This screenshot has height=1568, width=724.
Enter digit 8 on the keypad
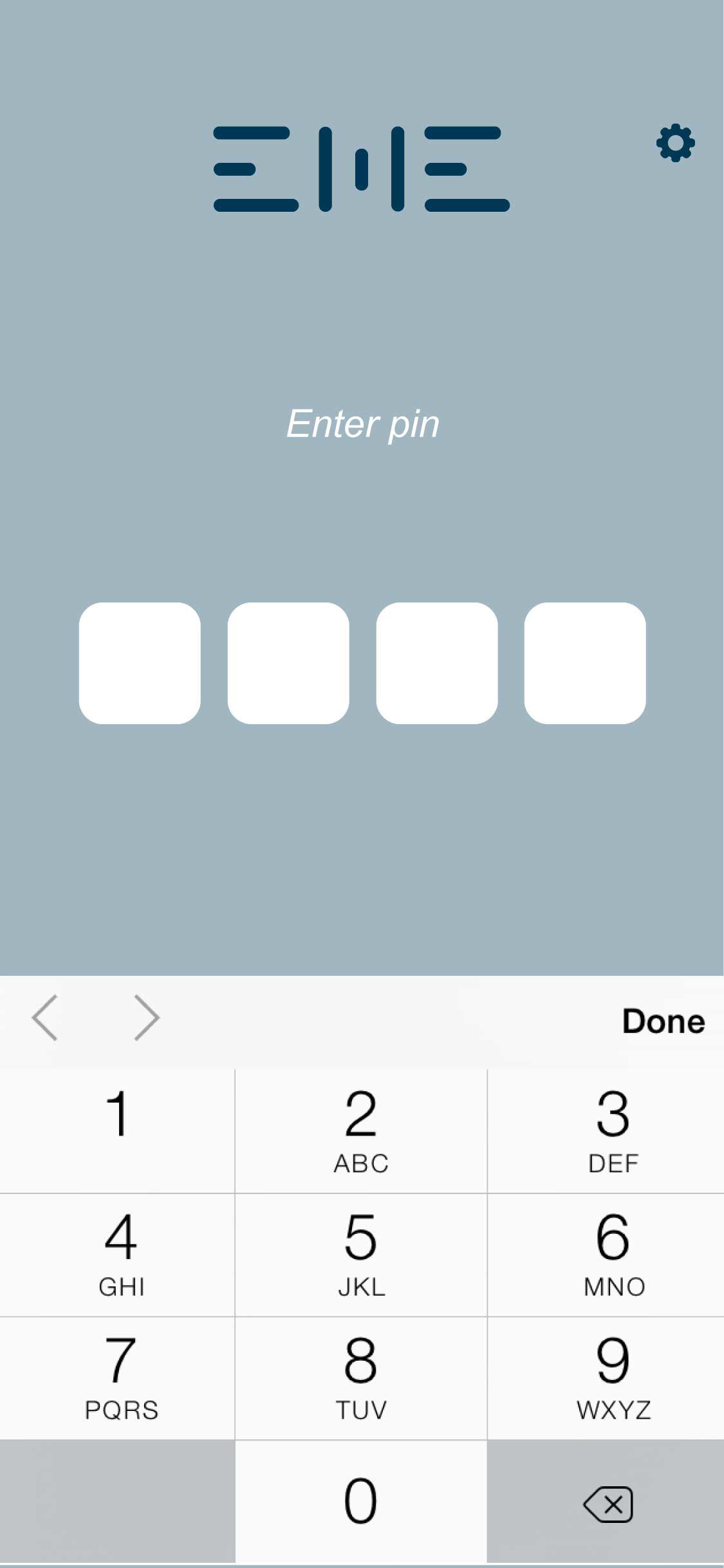(x=361, y=1378)
